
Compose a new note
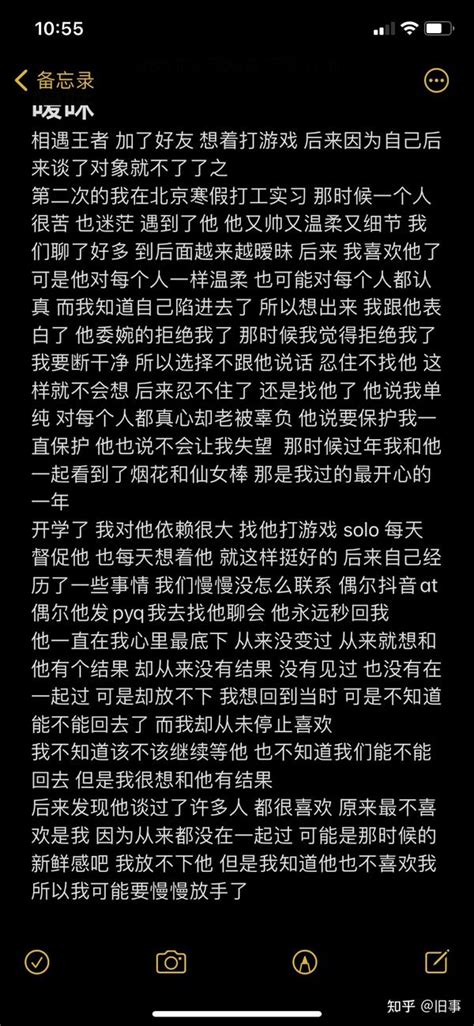tap(437, 961)
